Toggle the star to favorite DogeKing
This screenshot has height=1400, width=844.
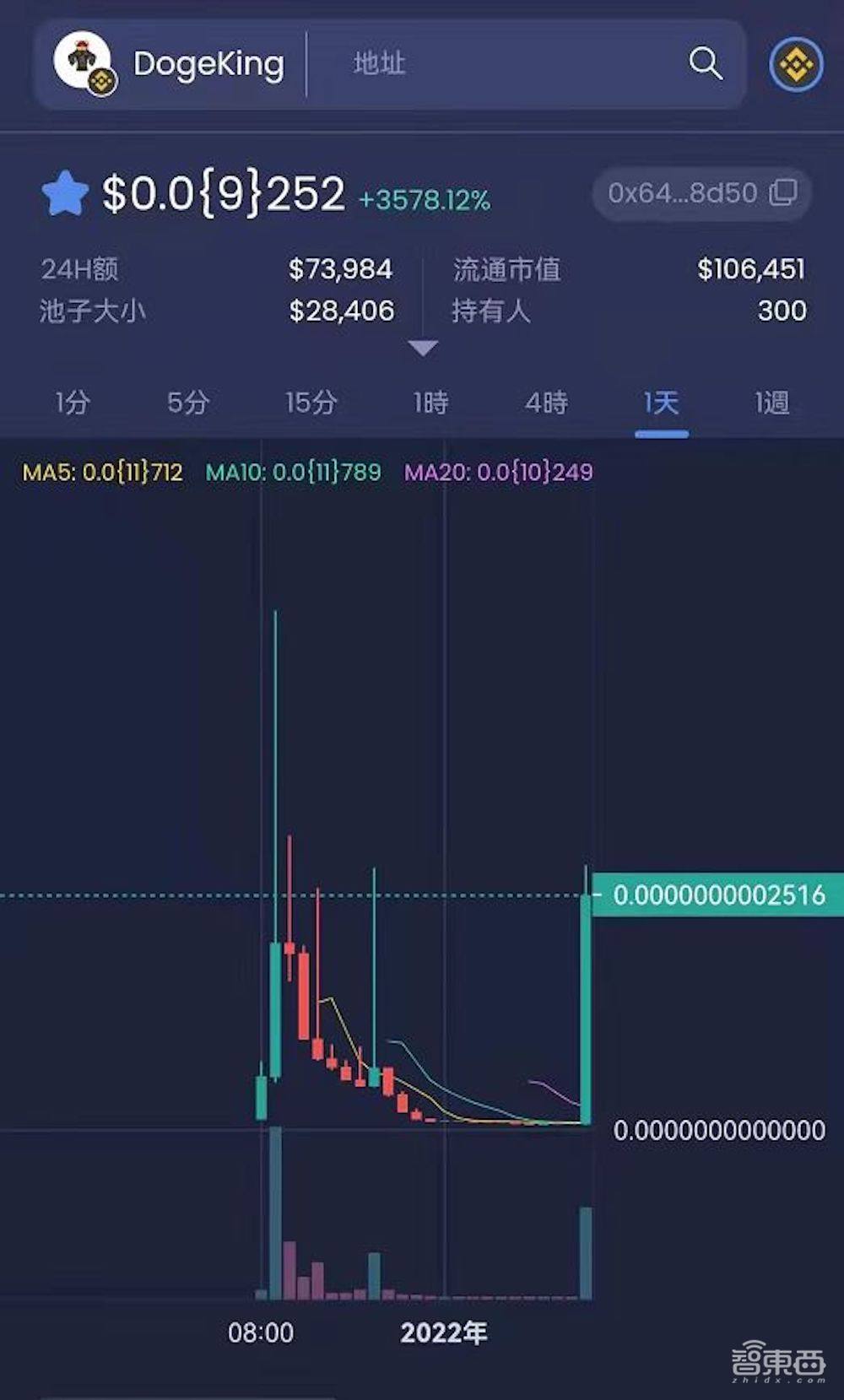tap(65, 192)
